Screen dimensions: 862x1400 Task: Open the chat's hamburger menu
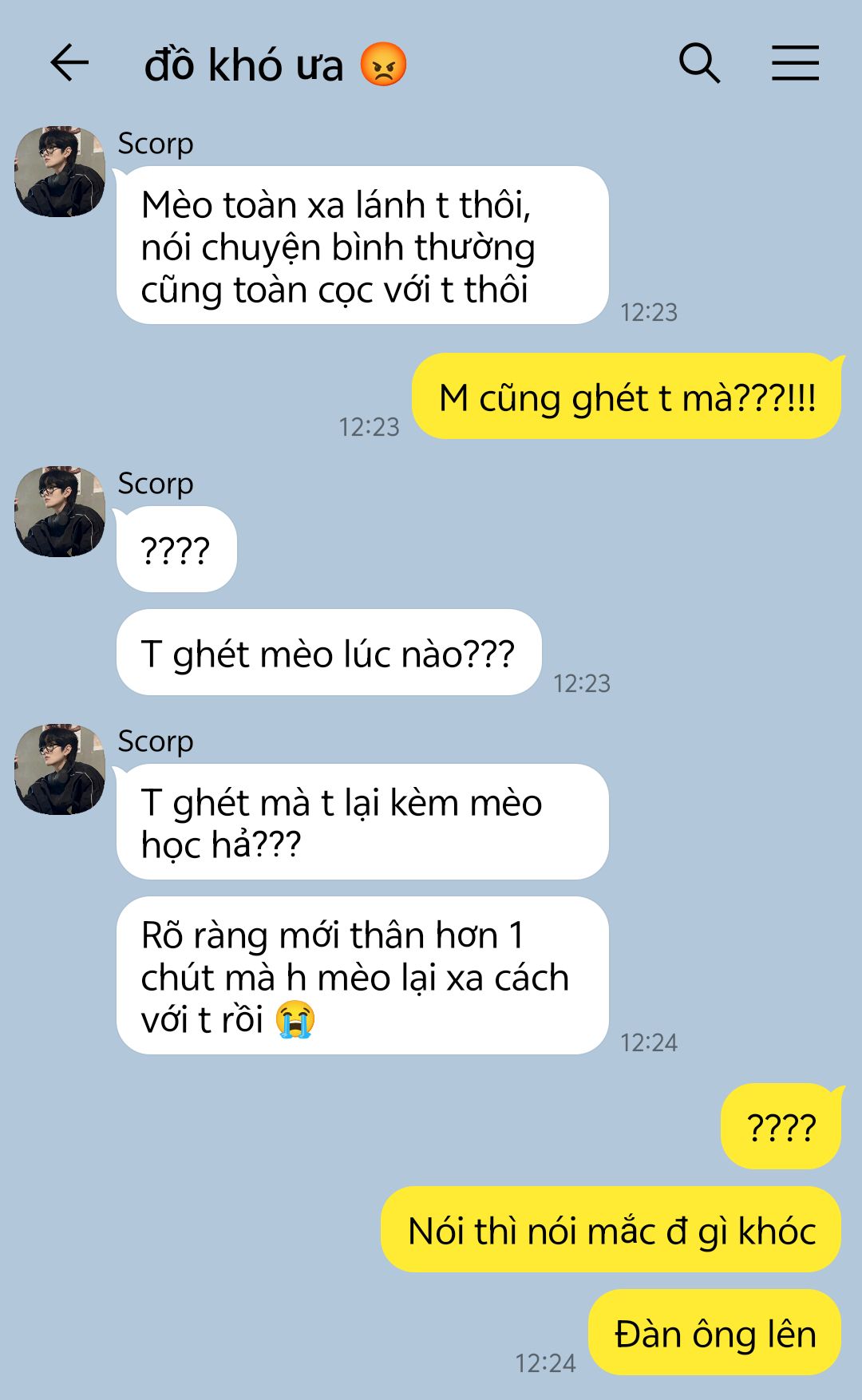click(x=795, y=63)
